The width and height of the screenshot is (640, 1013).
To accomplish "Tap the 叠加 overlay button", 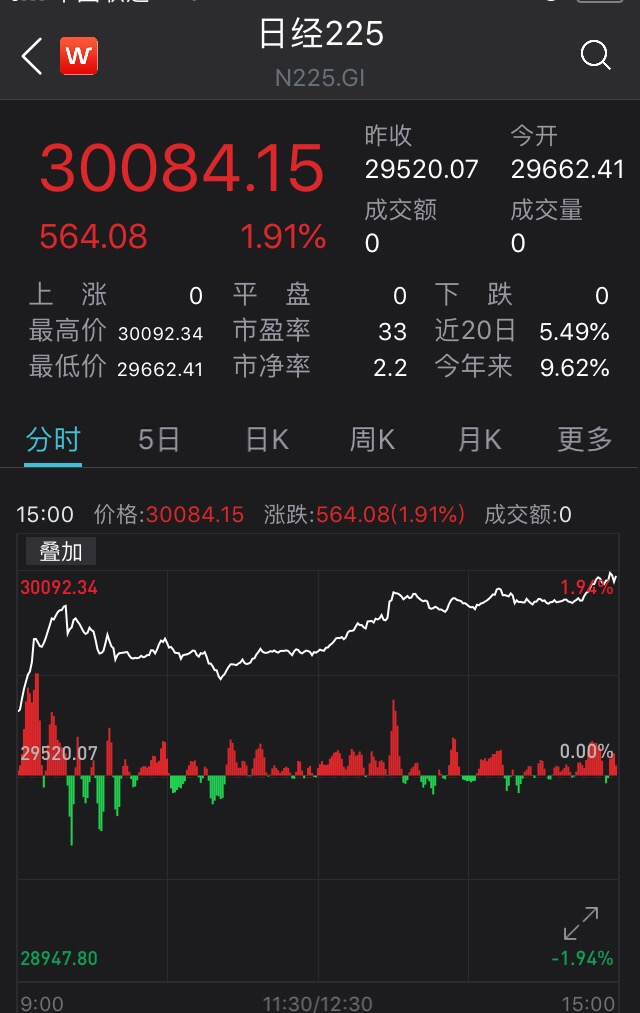I will [x=61, y=551].
